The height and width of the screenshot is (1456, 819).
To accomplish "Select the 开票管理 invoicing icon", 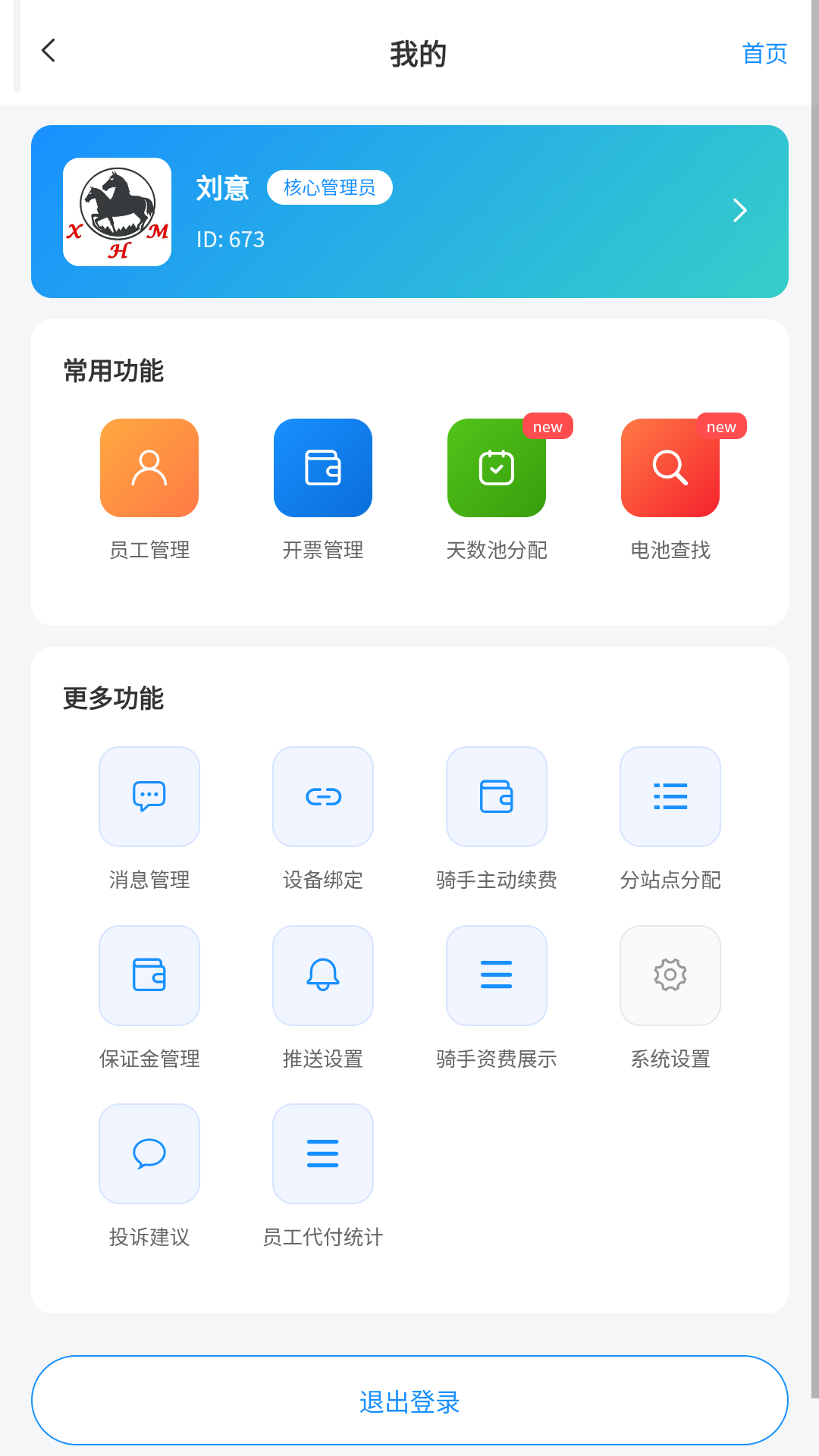I will pos(322,468).
